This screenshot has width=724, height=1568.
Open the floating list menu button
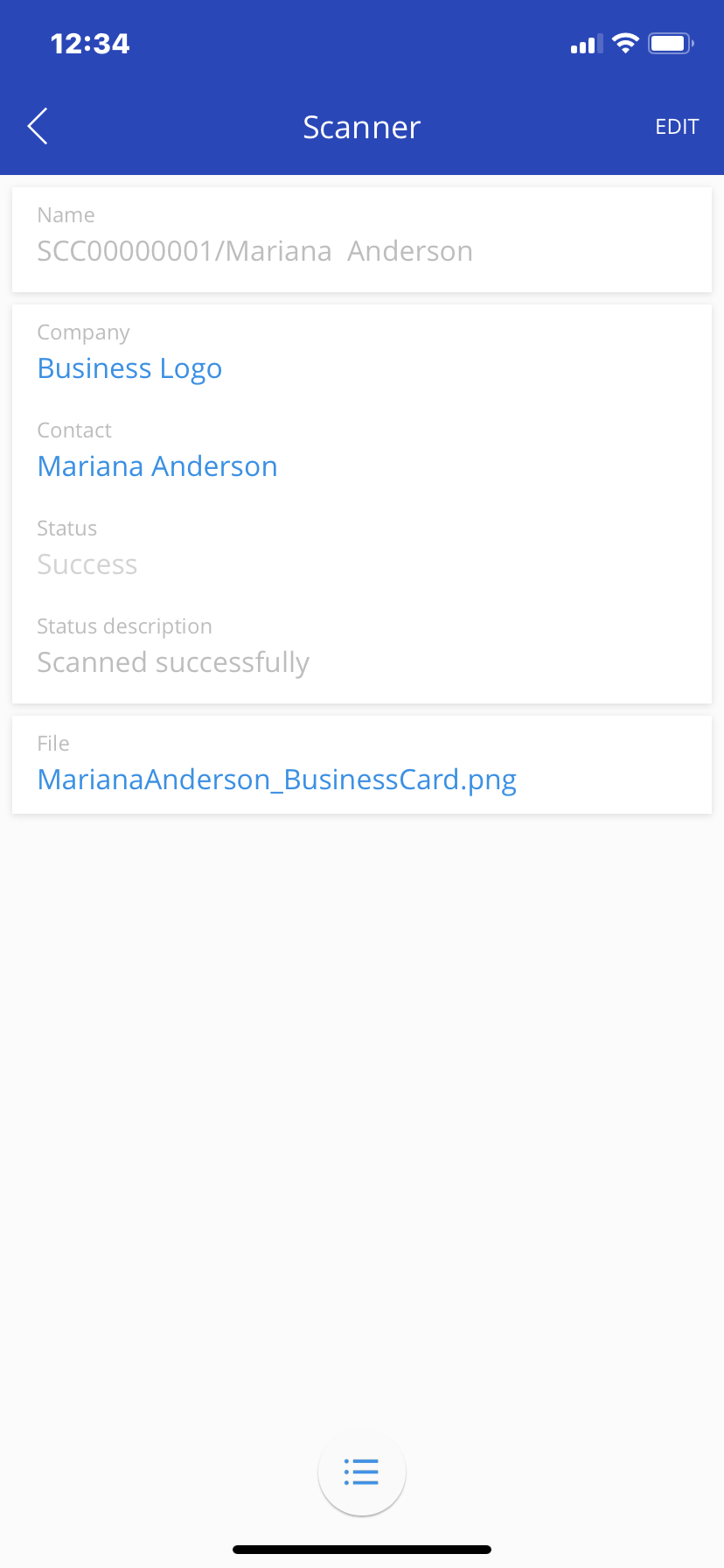coord(361,1472)
